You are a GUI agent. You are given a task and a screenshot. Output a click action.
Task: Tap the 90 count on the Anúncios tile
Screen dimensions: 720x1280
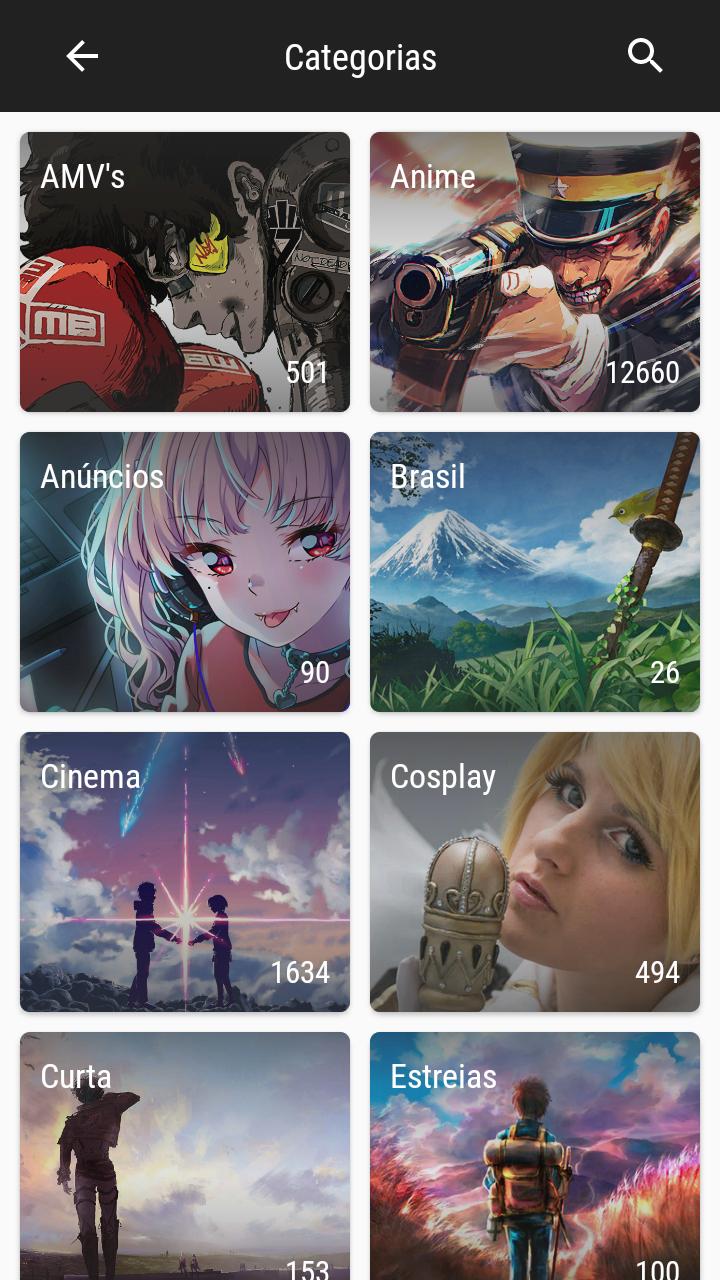[315, 672]
